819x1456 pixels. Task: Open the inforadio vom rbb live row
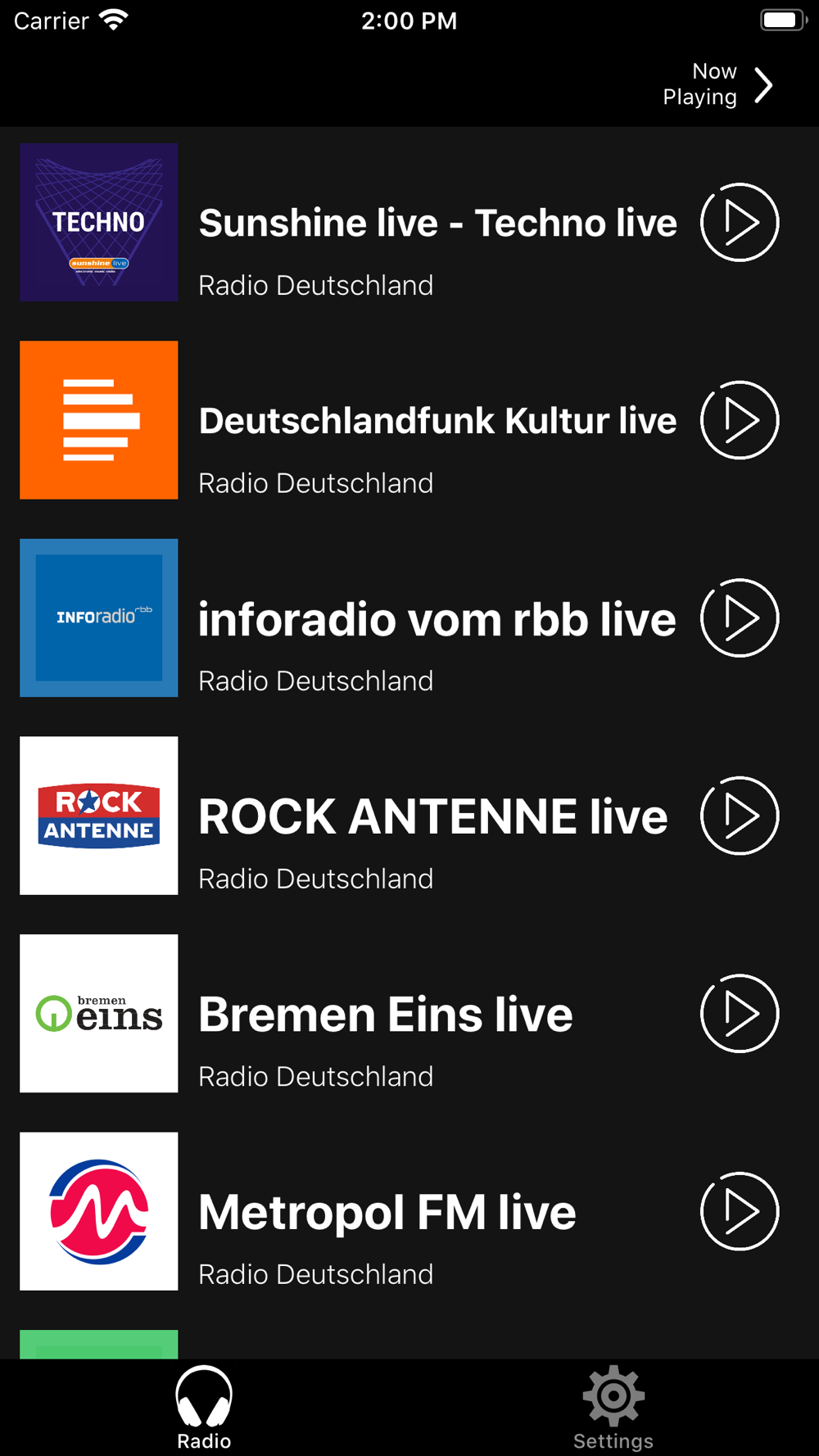[409, 617]
